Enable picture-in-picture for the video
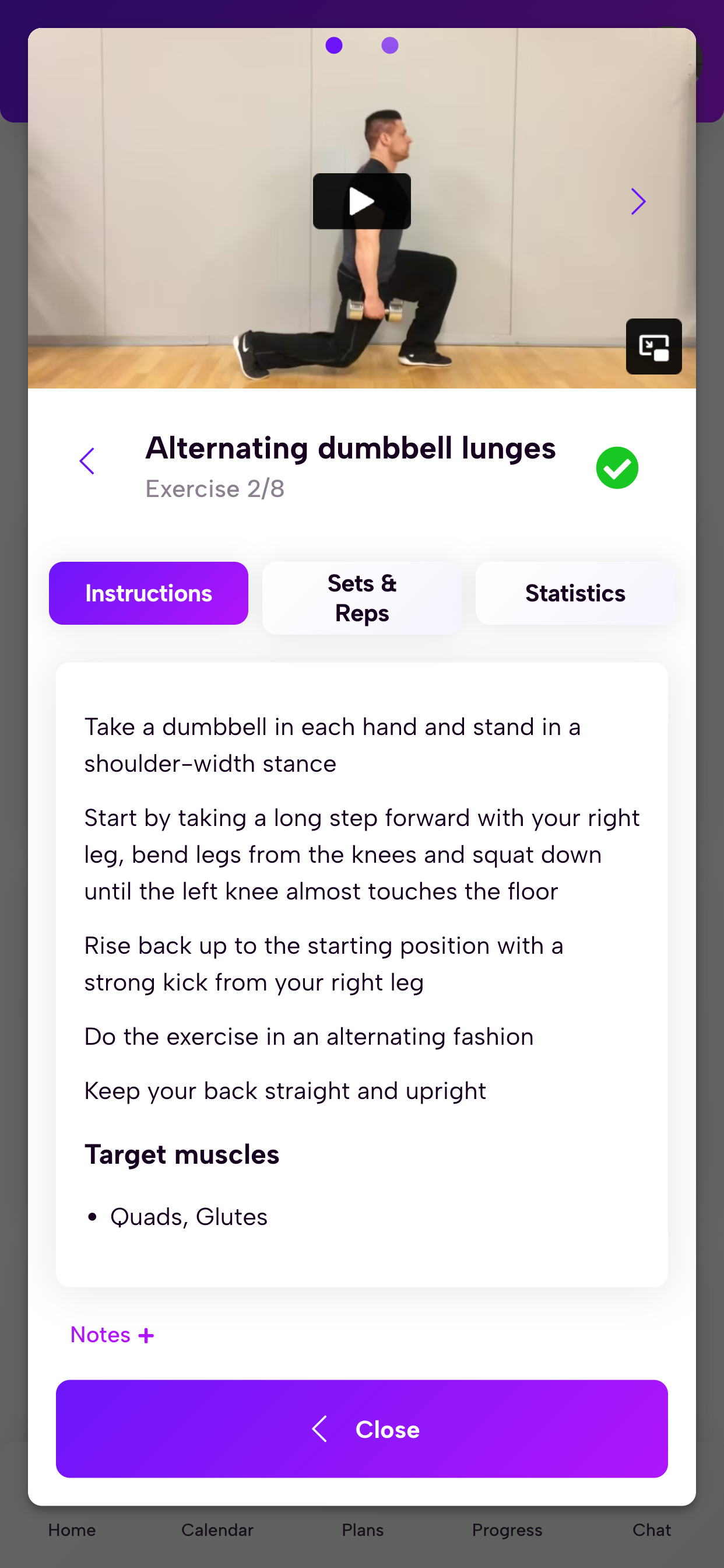 (653, 346)
